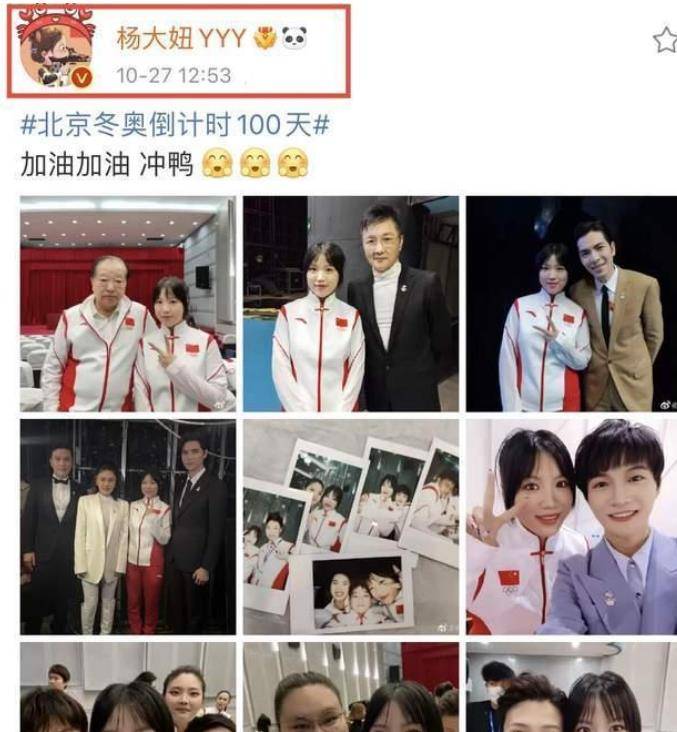Favorite this post with the star icon
This screenshot has height=732, width=677.
coord(664,40)
